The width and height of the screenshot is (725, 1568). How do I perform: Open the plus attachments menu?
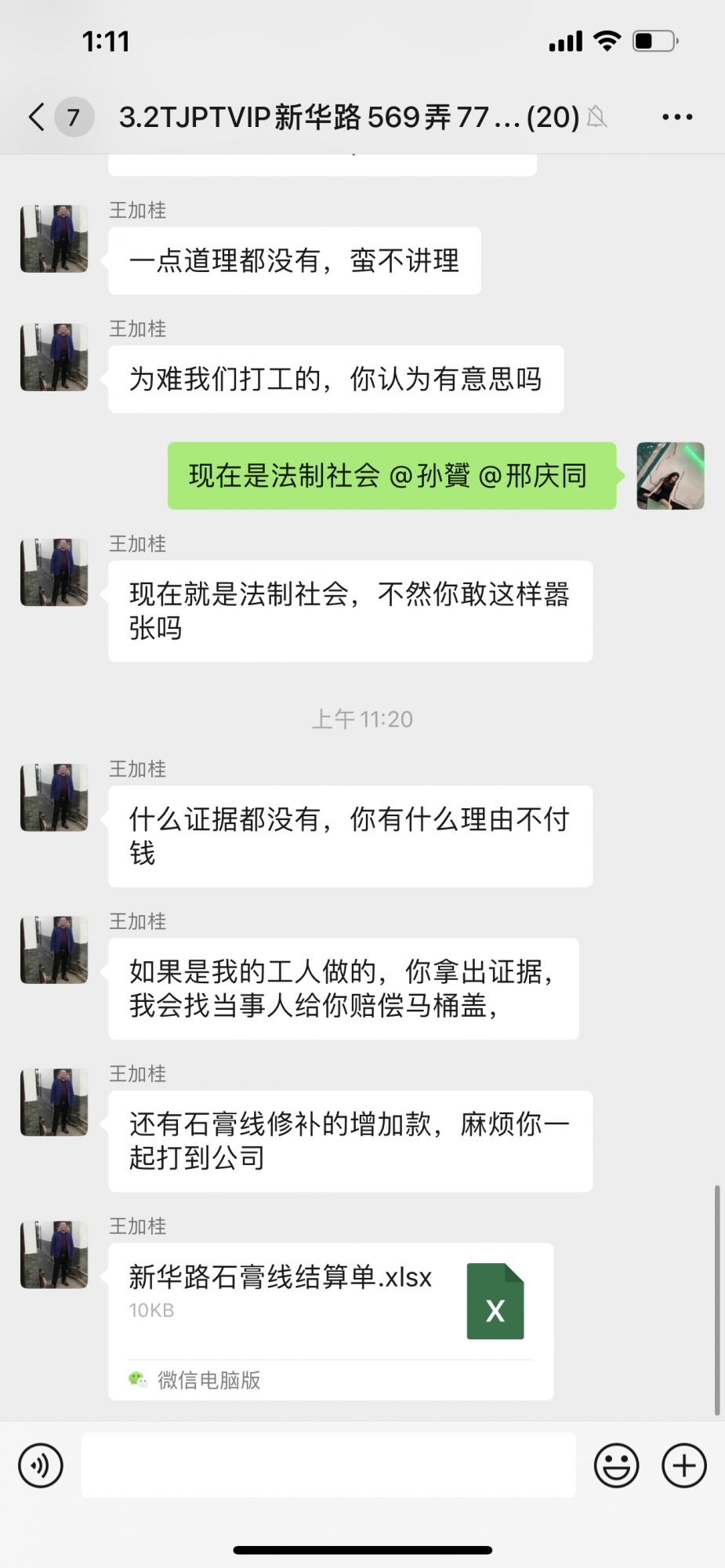(684, 1465)
